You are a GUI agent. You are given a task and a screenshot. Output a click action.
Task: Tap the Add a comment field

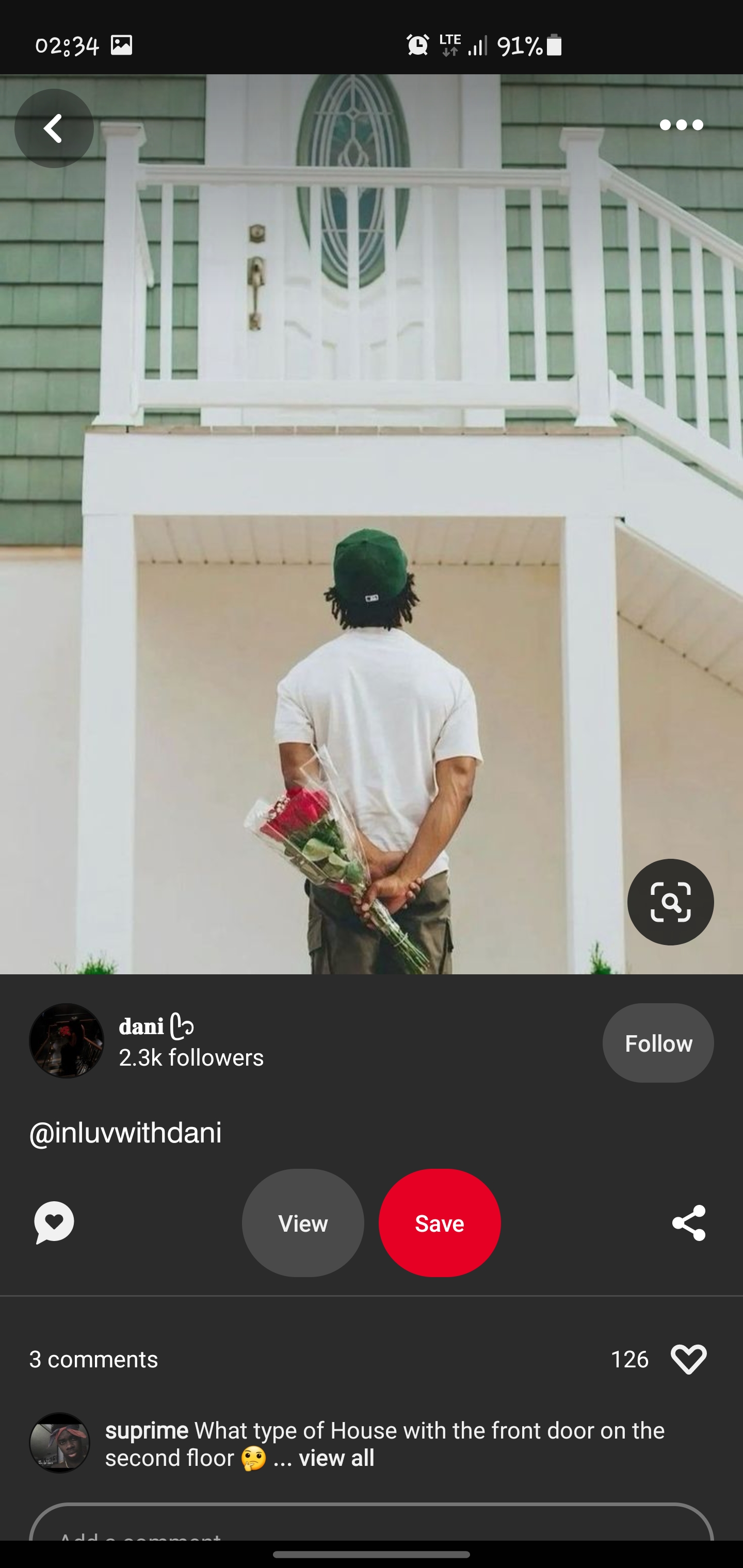pyautogui.click(x=371, y=1528)
